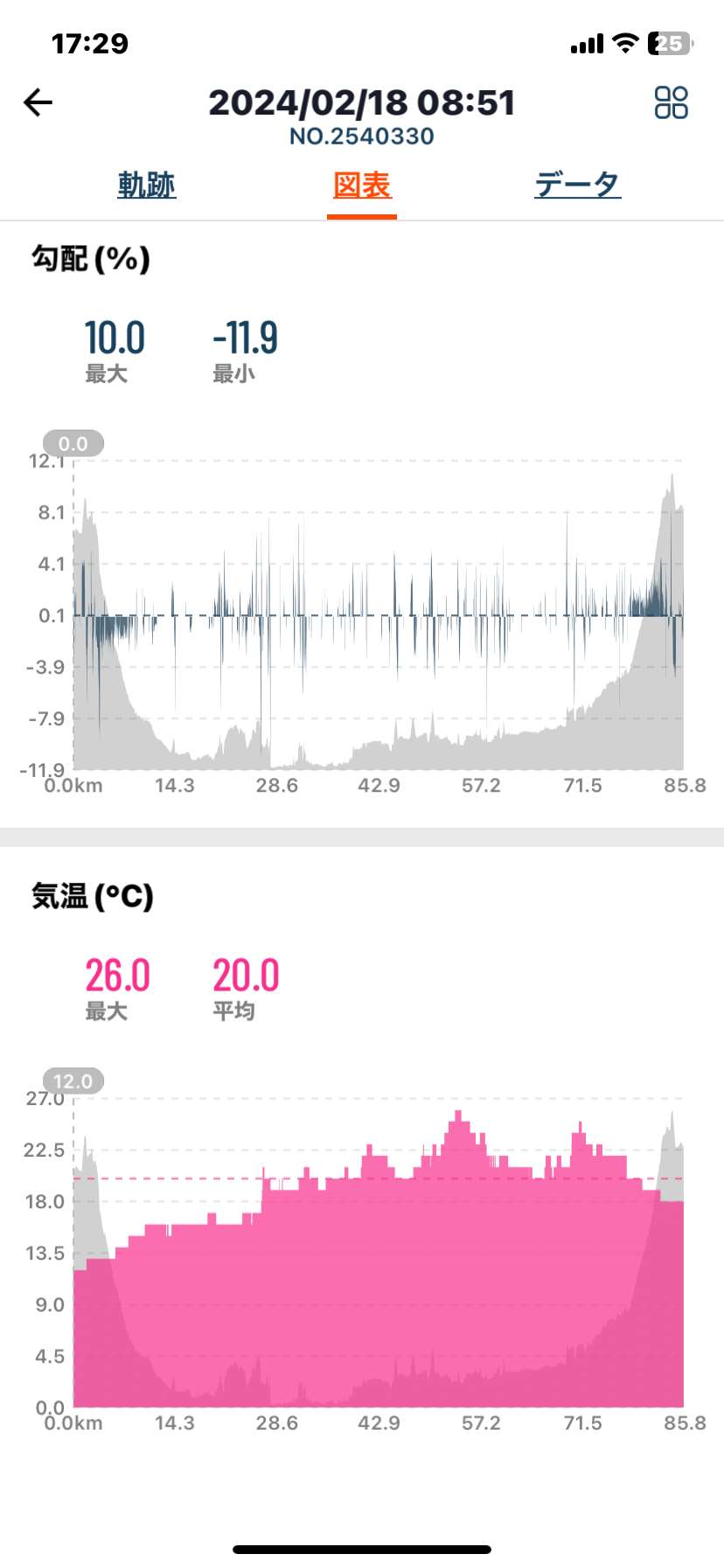Switch to the 軌跡 tab
This screenshot has width=724, height=1568.
147,185
